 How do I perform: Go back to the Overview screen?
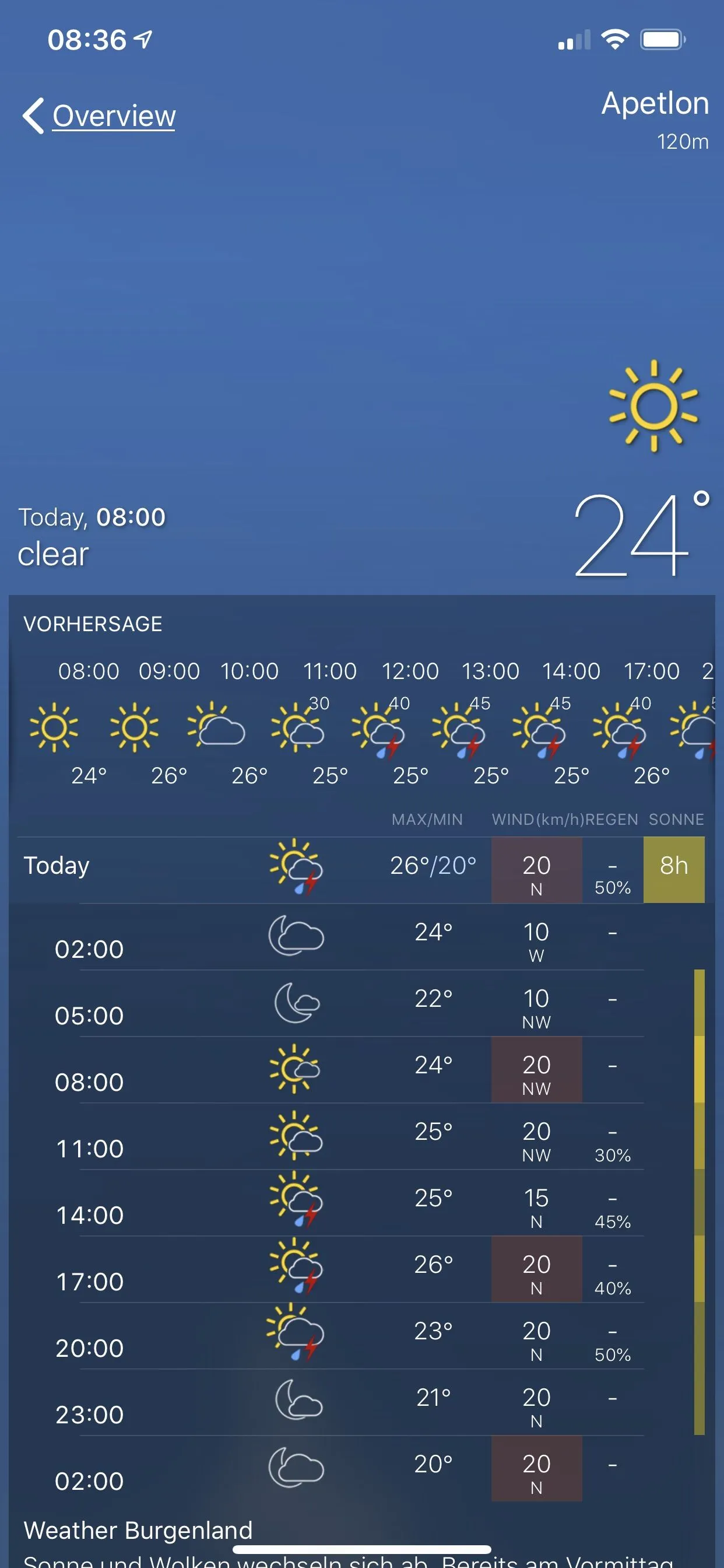click(100, 116)
